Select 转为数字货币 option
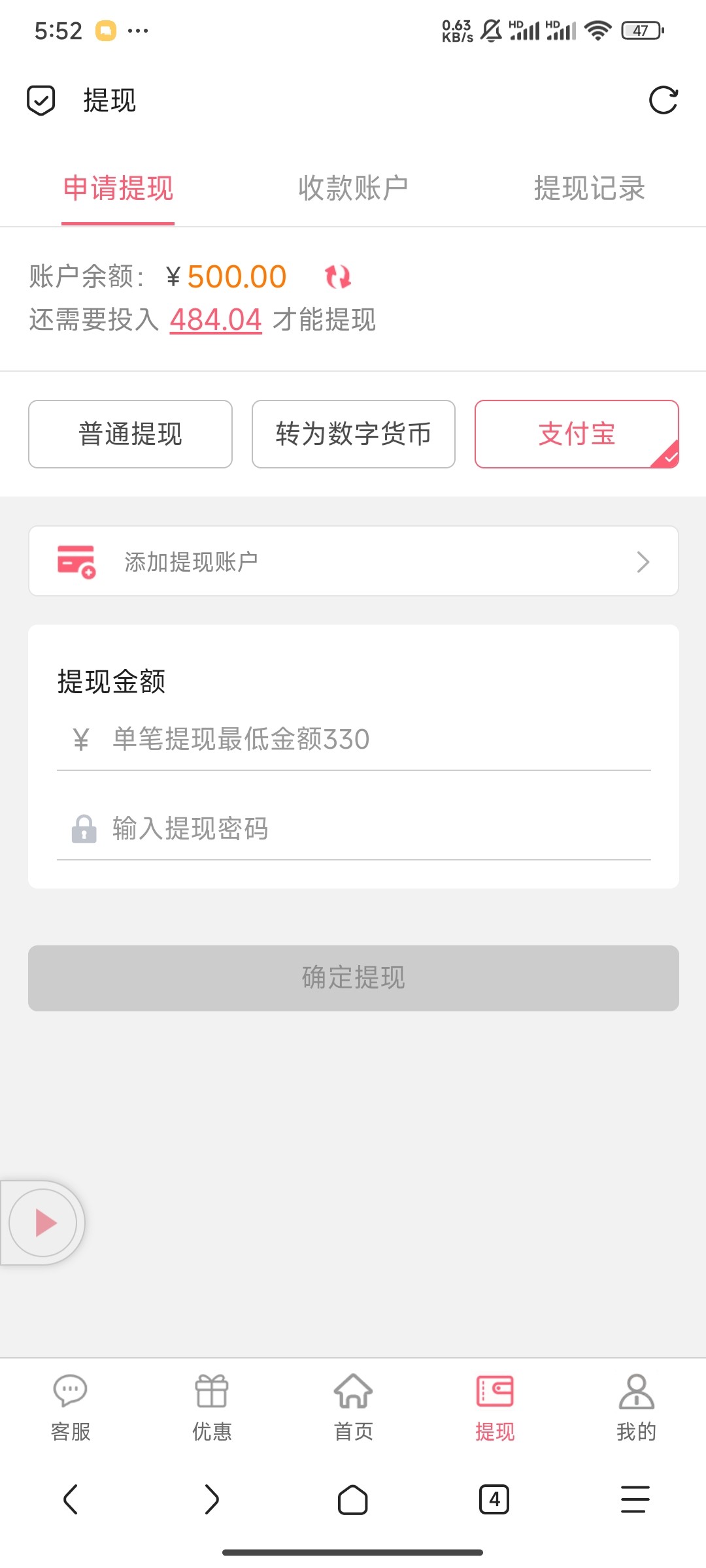 [354, 434]
